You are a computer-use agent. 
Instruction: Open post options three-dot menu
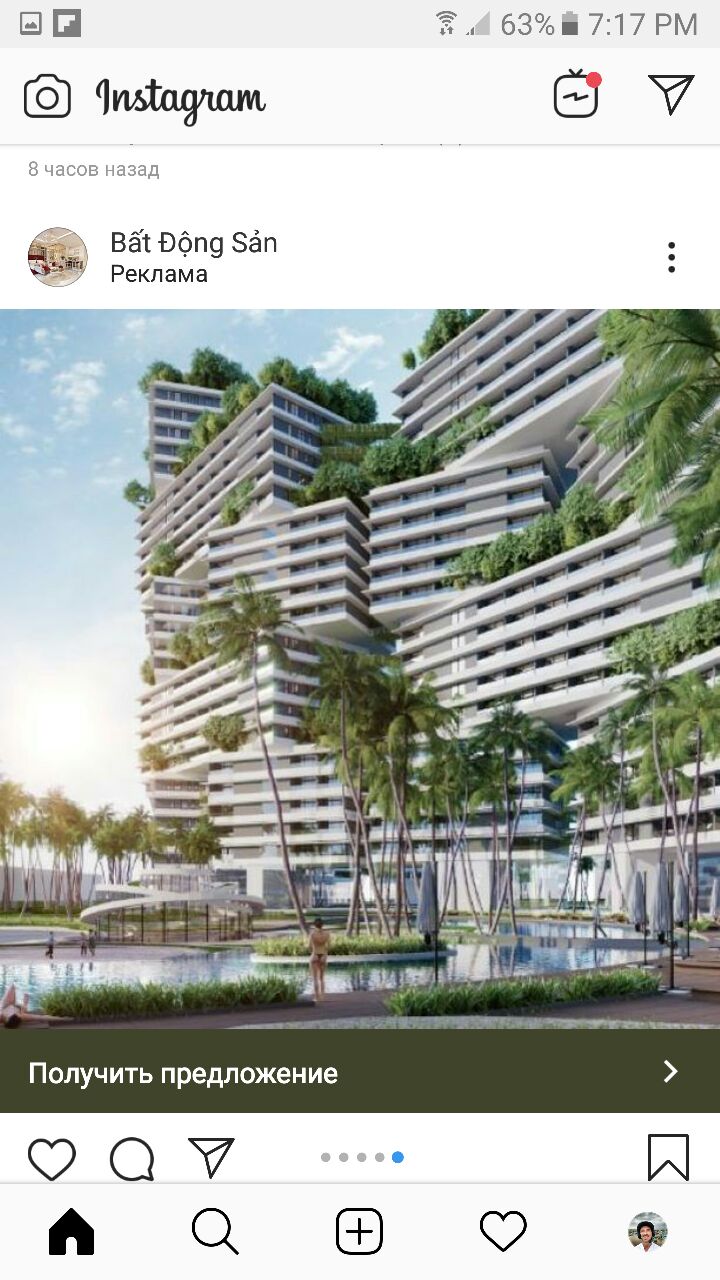(x=671, y=257)
